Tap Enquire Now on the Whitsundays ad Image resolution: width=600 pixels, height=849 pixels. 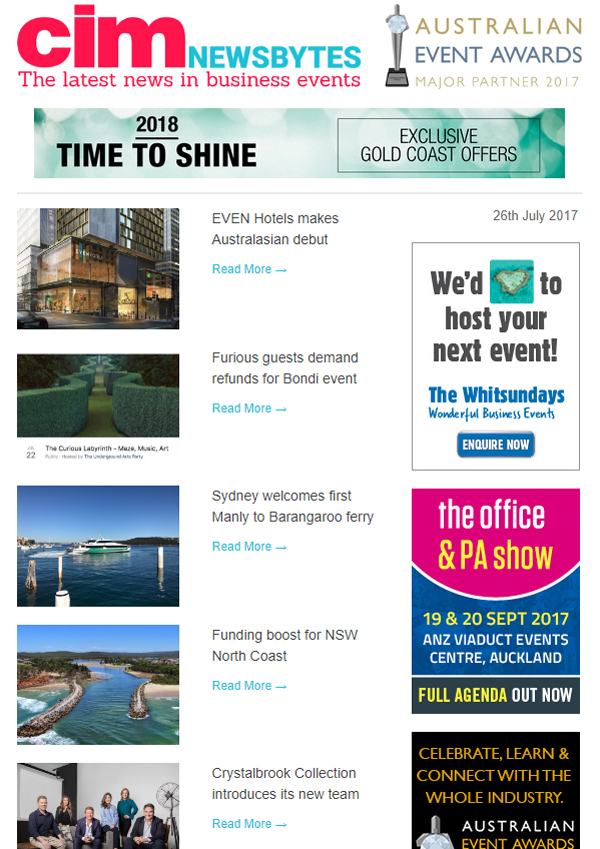[x=495, y=444]
